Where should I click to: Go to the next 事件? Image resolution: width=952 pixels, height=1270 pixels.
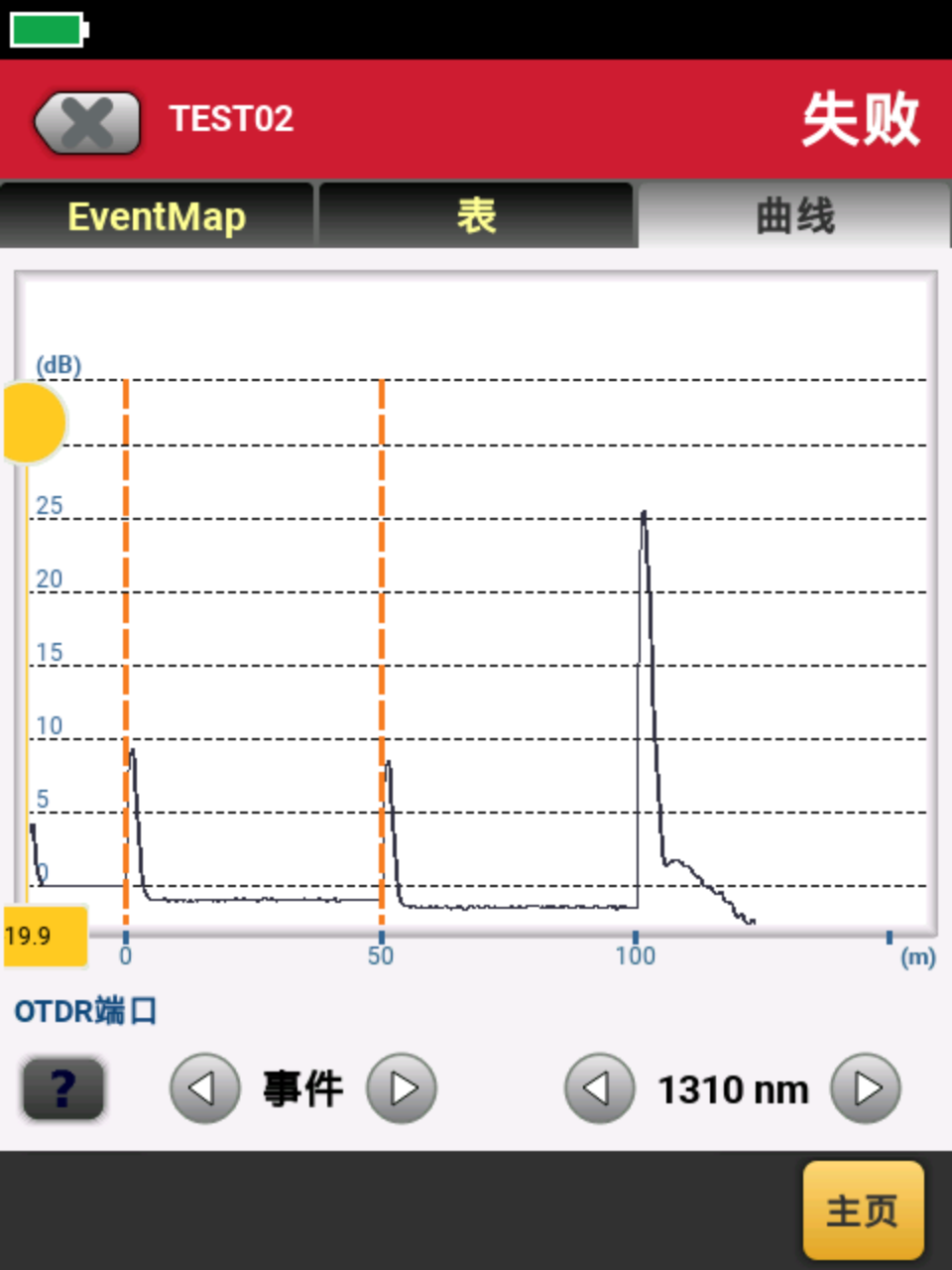coord(402,1088)
